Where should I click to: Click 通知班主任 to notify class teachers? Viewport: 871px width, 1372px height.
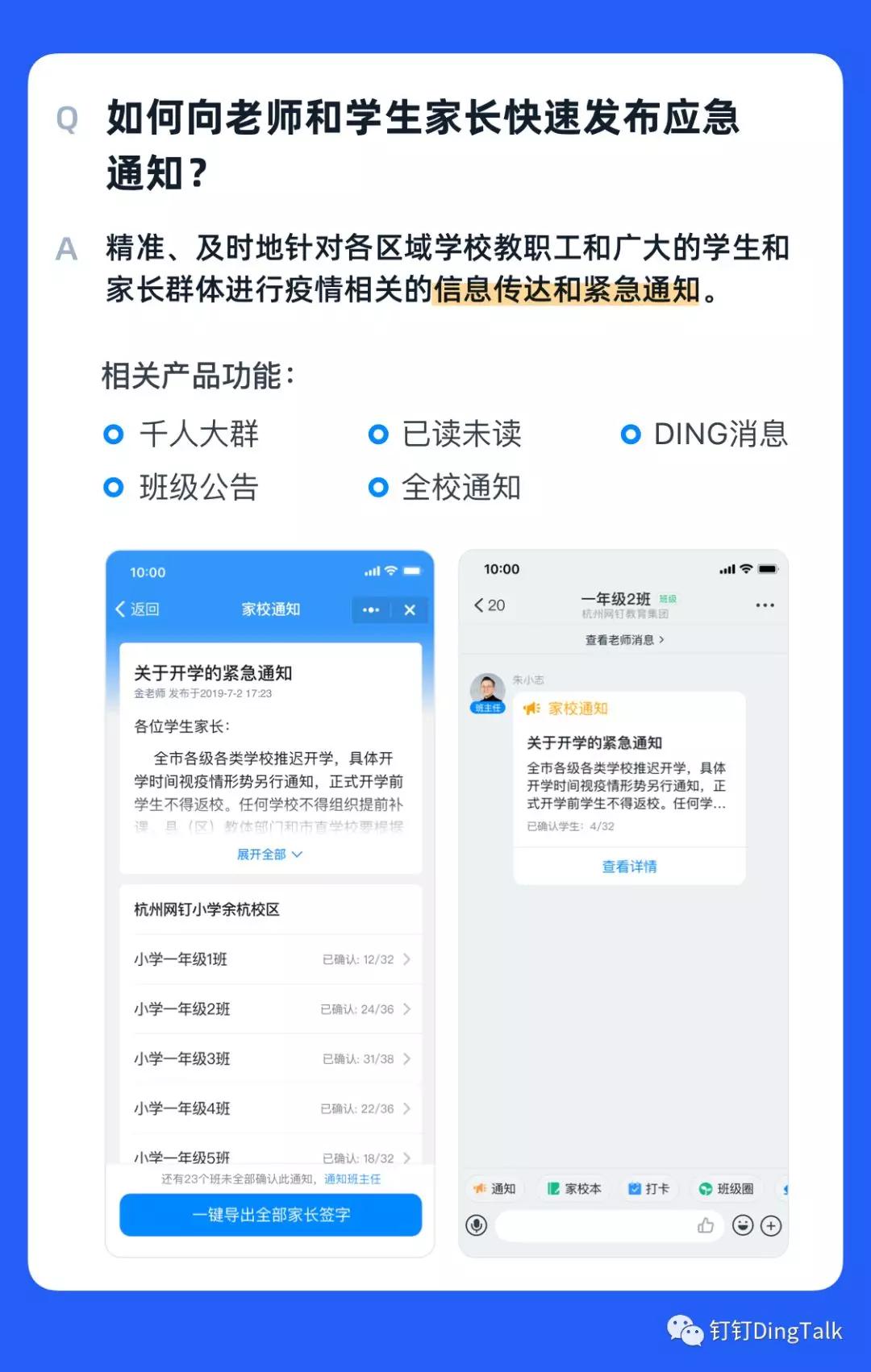352,1178
